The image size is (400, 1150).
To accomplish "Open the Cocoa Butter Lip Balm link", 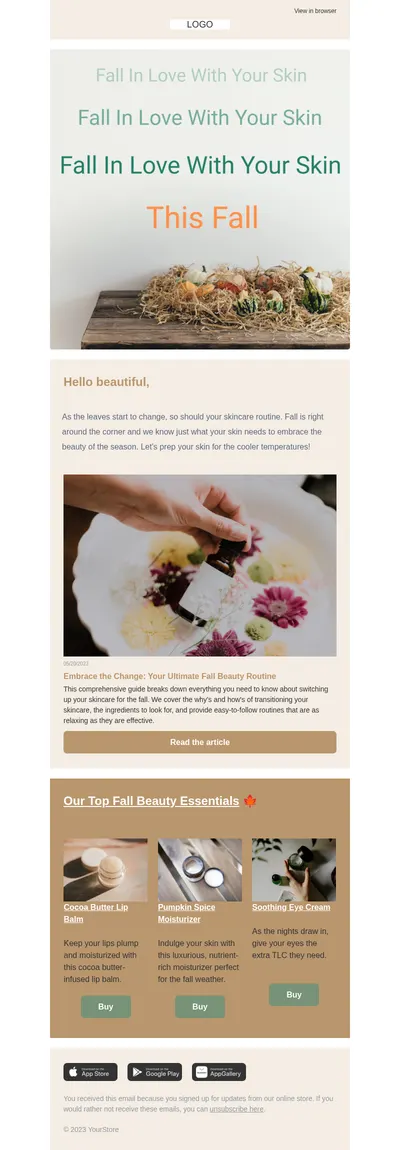I will pyautogui.click(x=95, y=912).
